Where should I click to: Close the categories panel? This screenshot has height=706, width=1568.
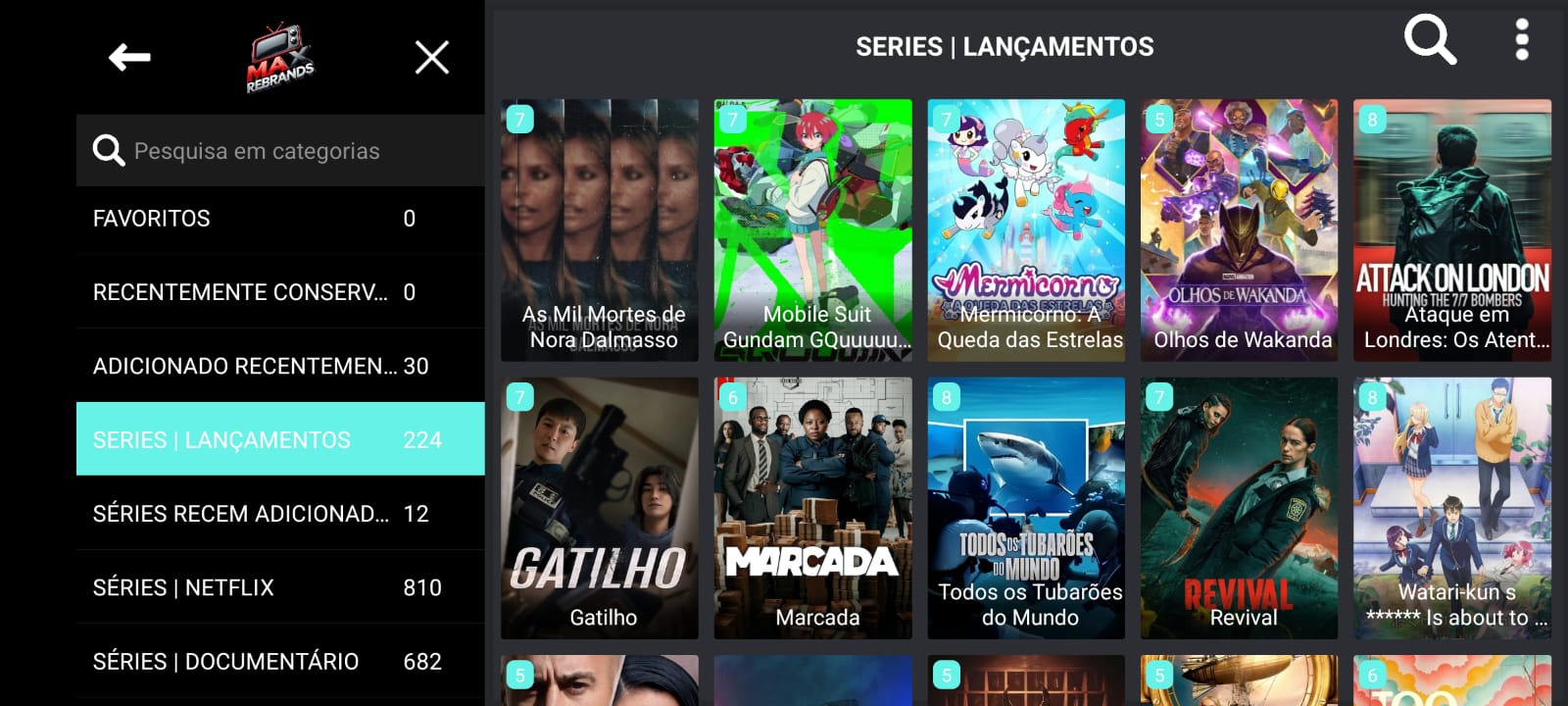coord(431,58)
